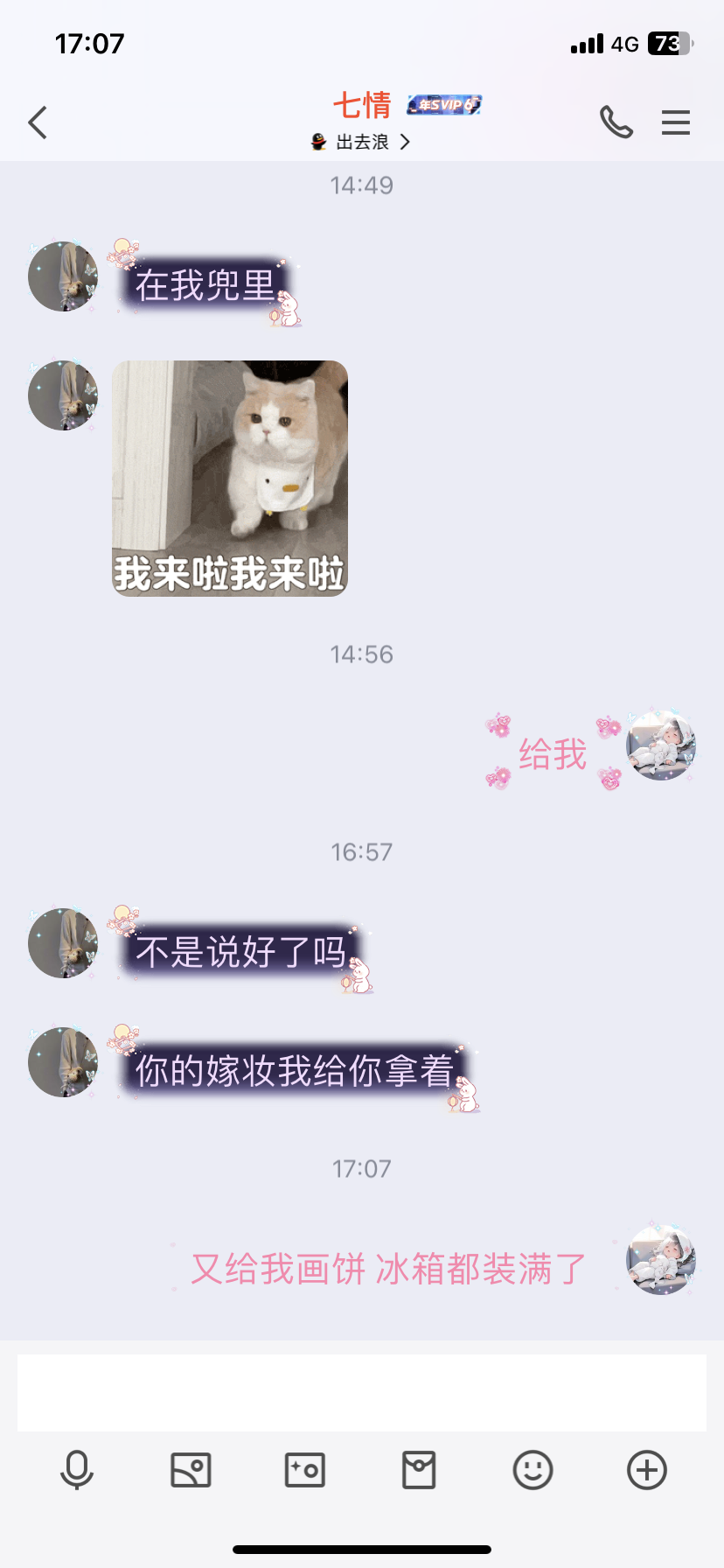The height and width of the screenshot is (1568, 724).
Task: Expand more options with plus icon
Action: (x=647, y=1470)
